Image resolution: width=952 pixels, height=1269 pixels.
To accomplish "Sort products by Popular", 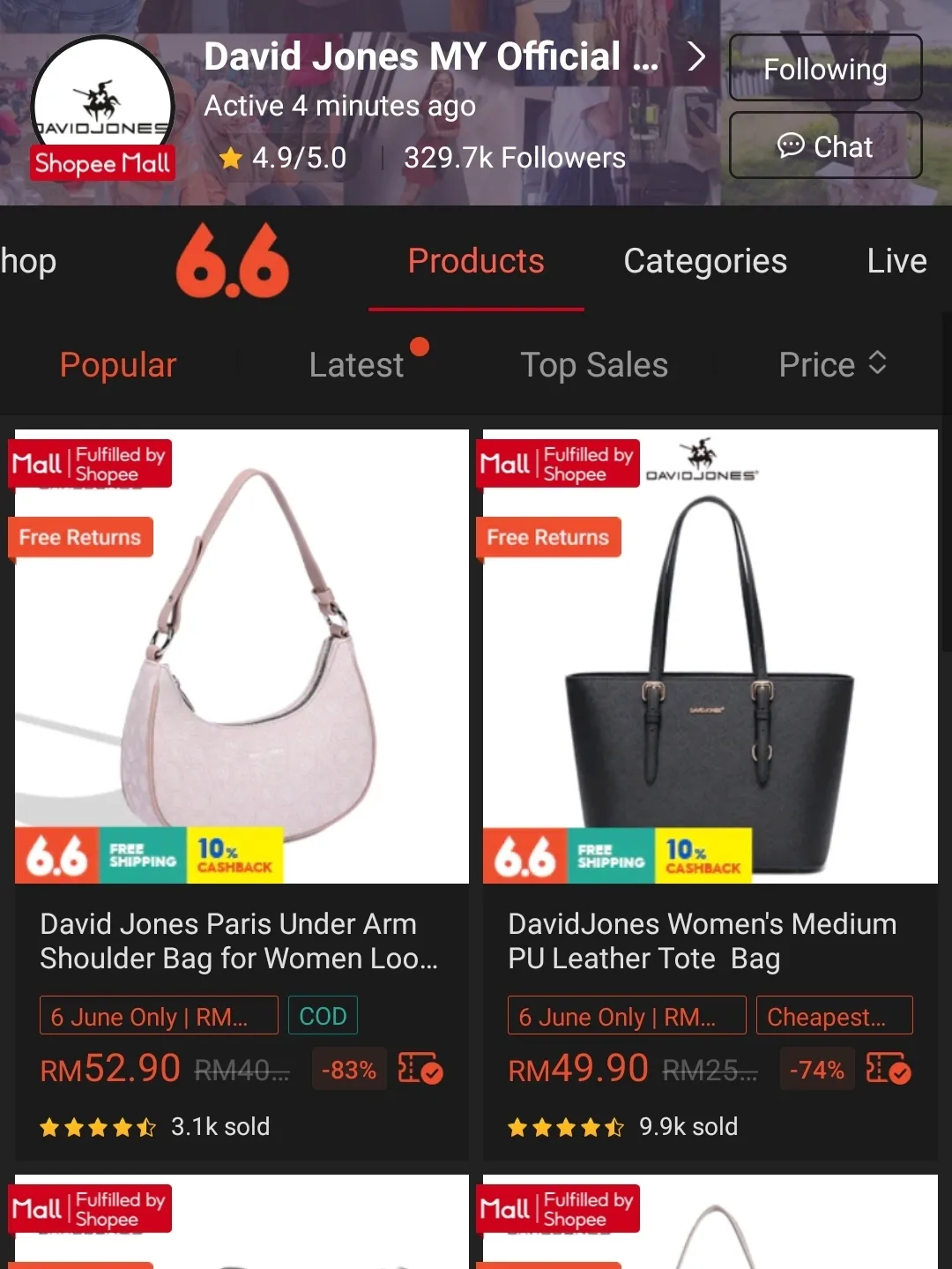I will (x=118, y=365).
